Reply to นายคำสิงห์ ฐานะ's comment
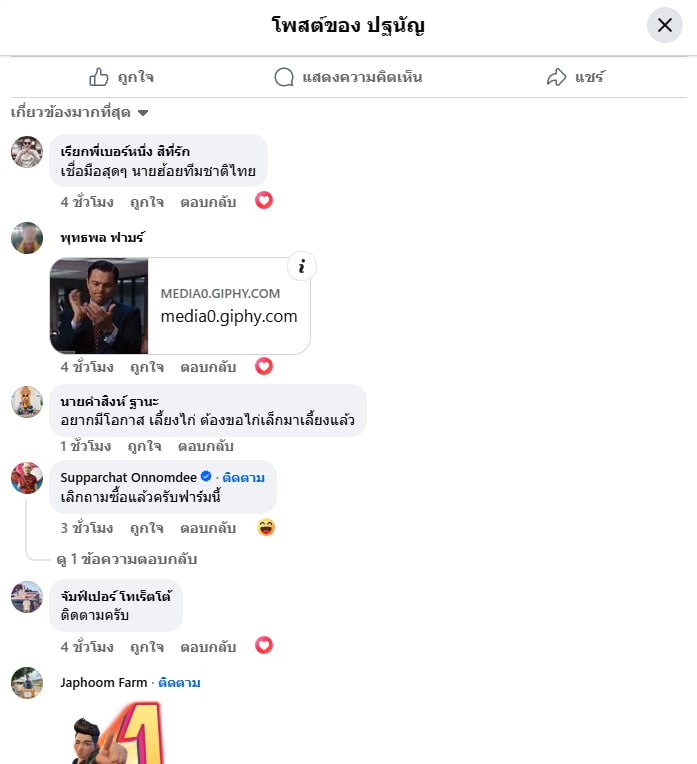The height and width of the screenshot is (764, 697). tap(205, 446)
